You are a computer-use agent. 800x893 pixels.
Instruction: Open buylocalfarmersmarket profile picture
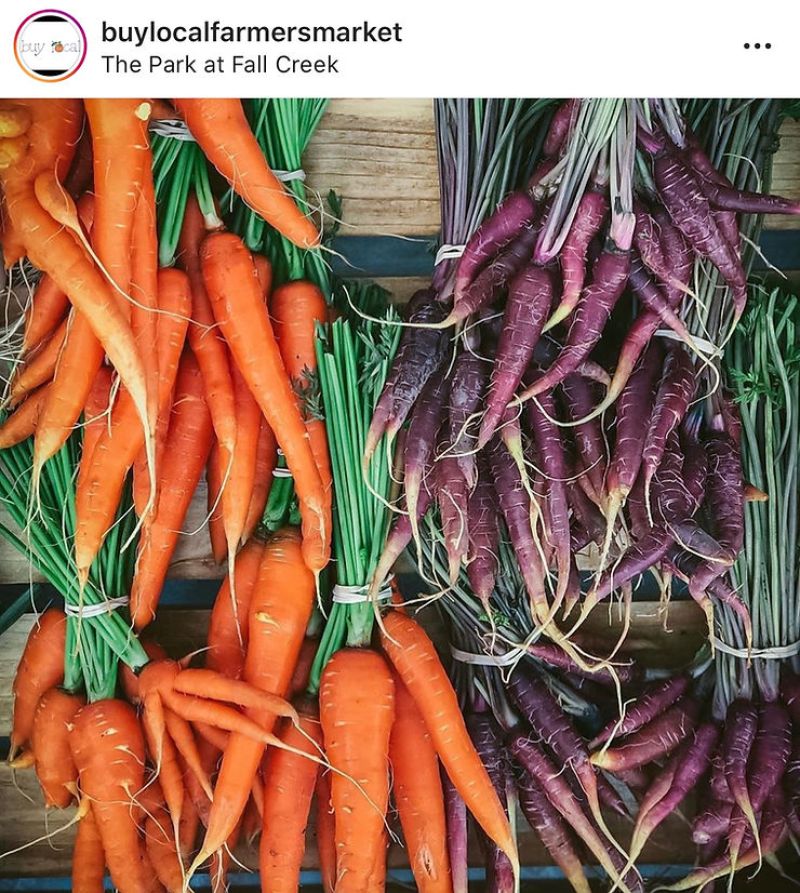49,46
